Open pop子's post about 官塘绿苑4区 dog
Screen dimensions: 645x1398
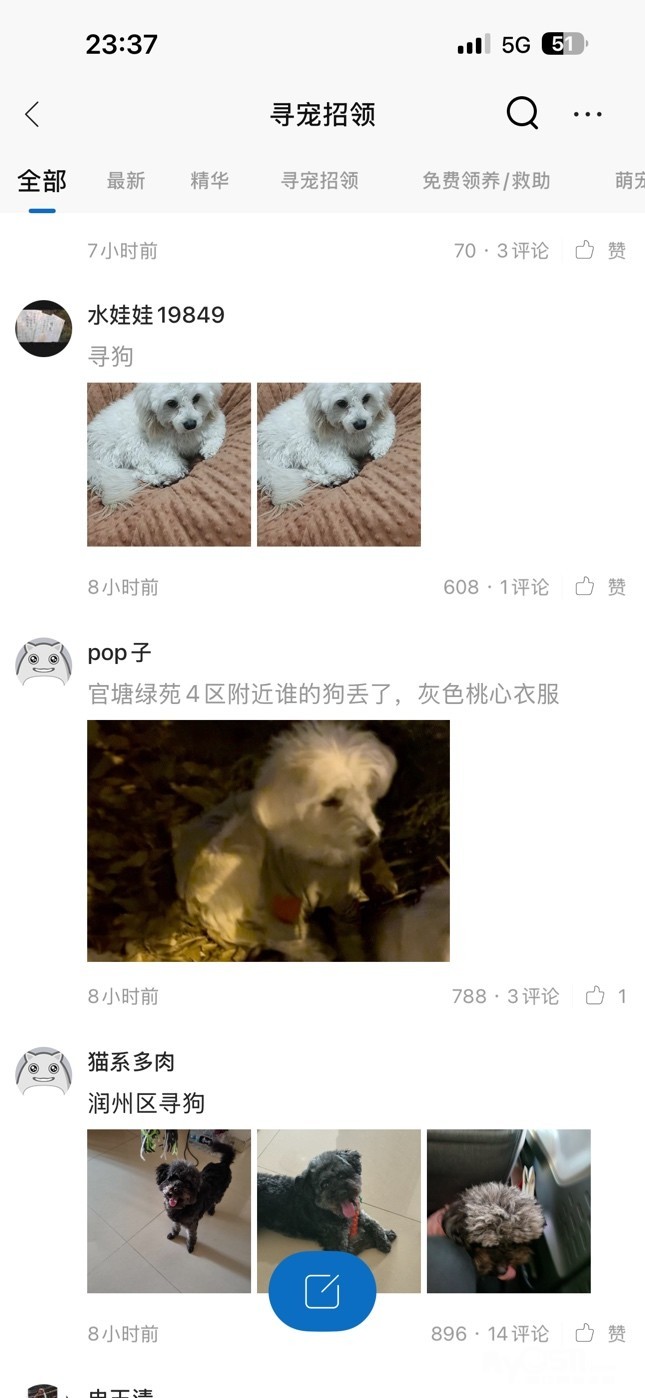click(x=323, y=694)
